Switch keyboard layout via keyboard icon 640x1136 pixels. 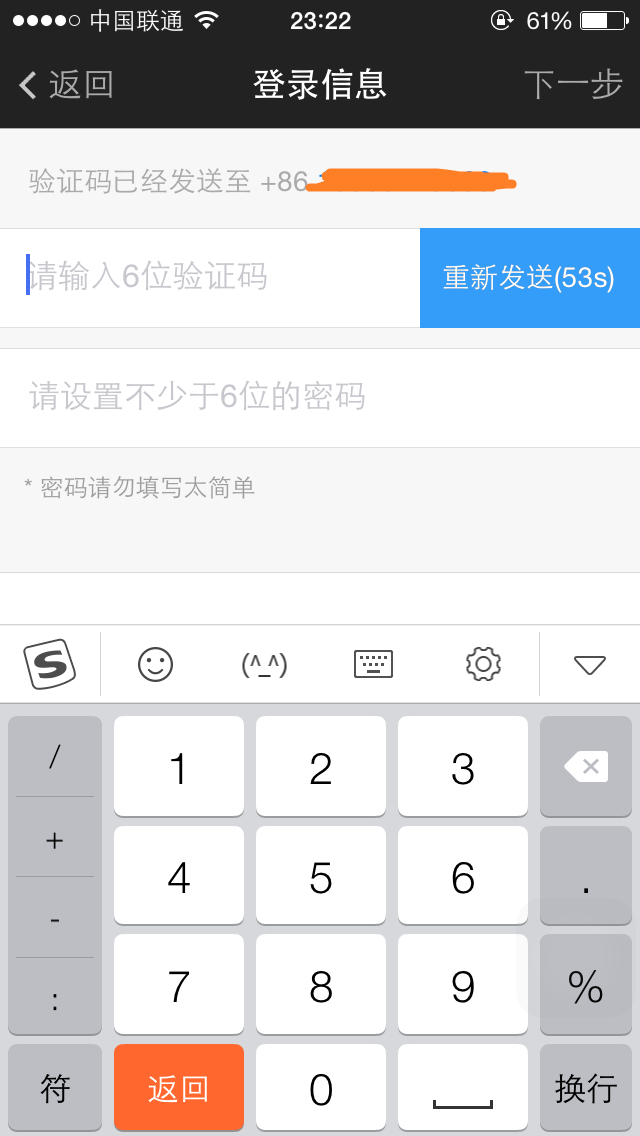[373, 664]
